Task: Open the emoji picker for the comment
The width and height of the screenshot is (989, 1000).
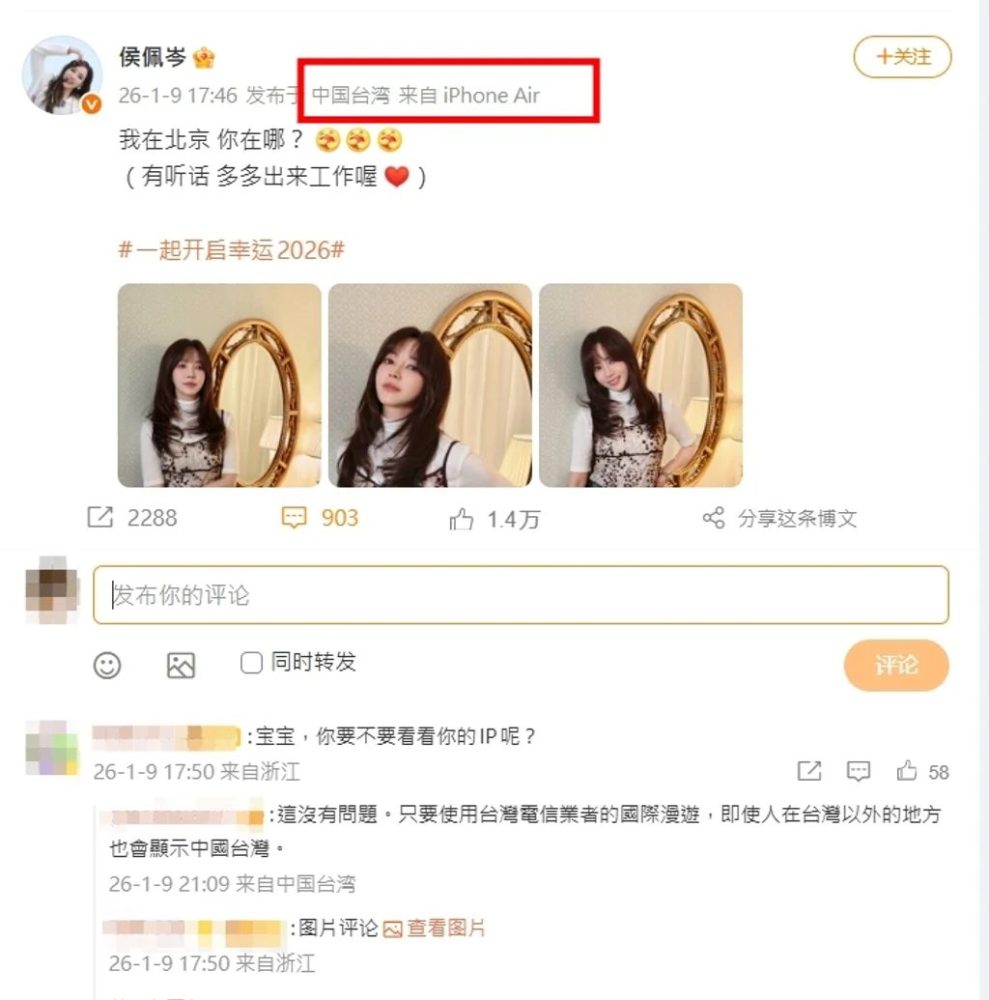Action: coord(107,665)
